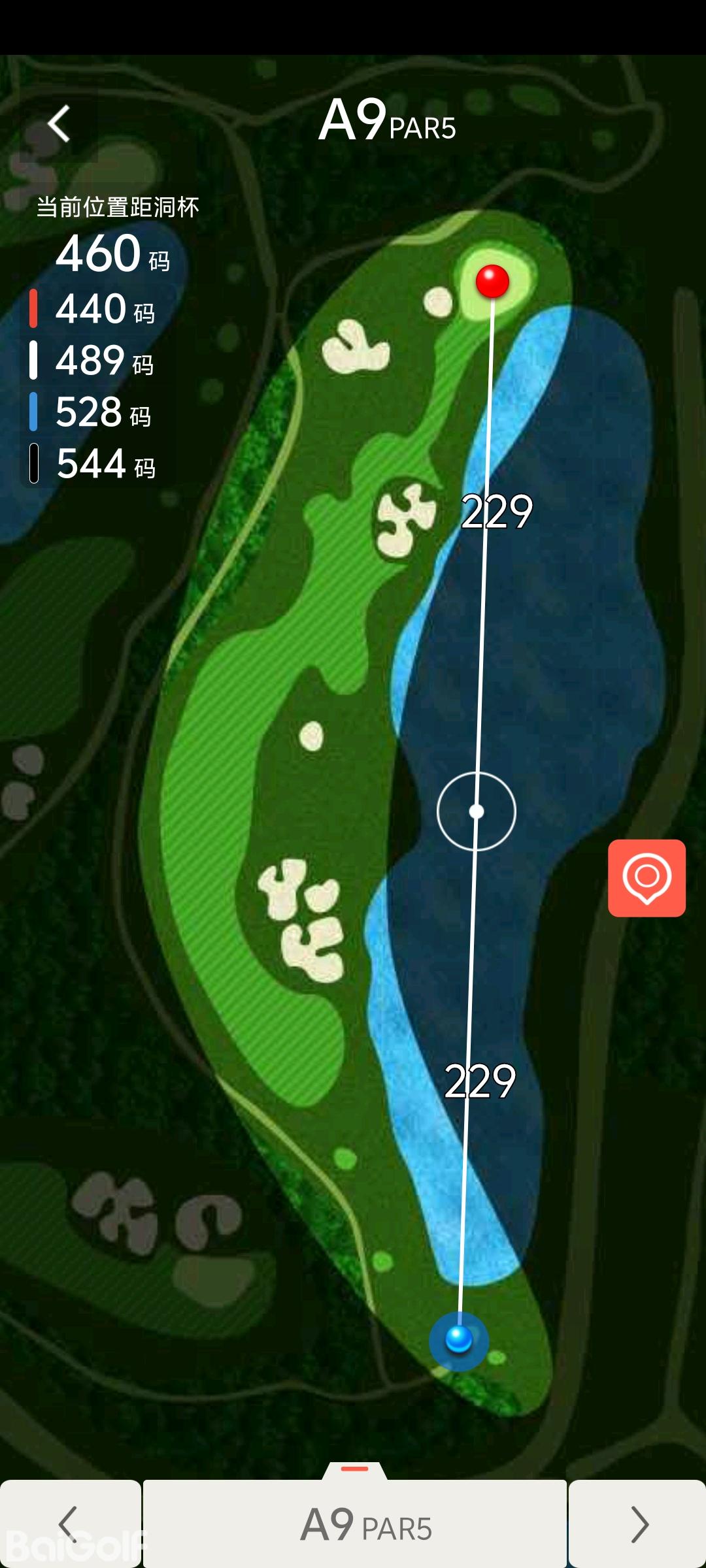Image resolution: width=706 pixels, height=1568 pixels.
Task: Tap the circular target marker on the line
Action: (477, 811)
